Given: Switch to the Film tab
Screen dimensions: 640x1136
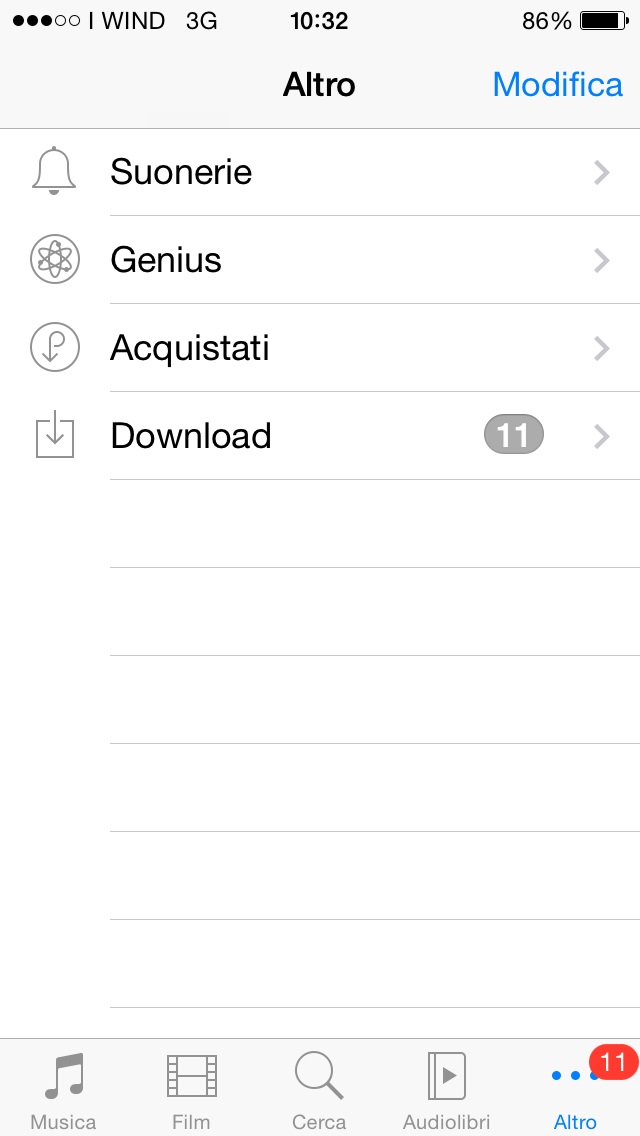Looking at the screenshot, I should click(191, 1090).
